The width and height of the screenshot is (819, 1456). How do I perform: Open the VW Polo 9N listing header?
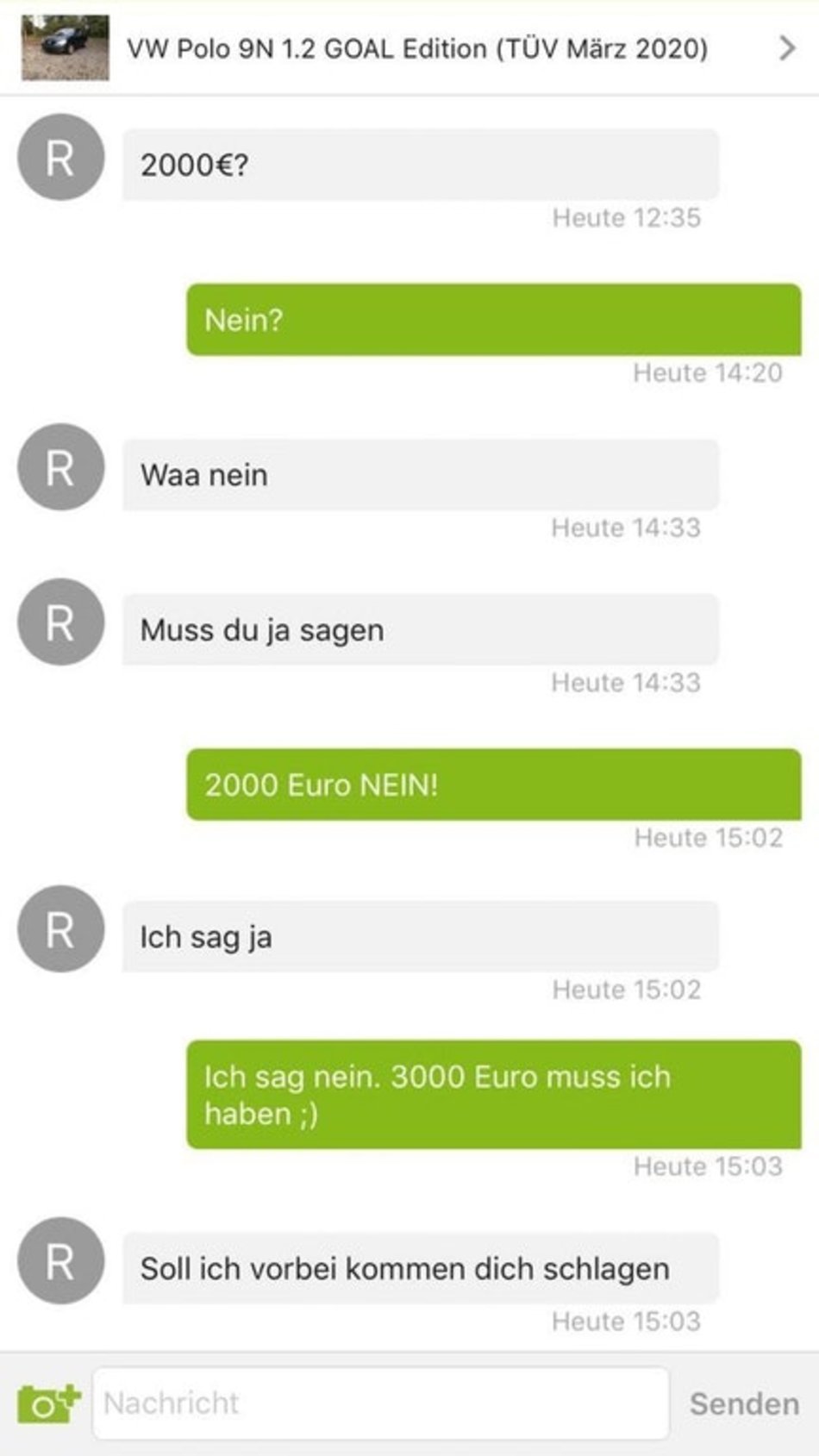pyautogui.click(x=417, y=48)
